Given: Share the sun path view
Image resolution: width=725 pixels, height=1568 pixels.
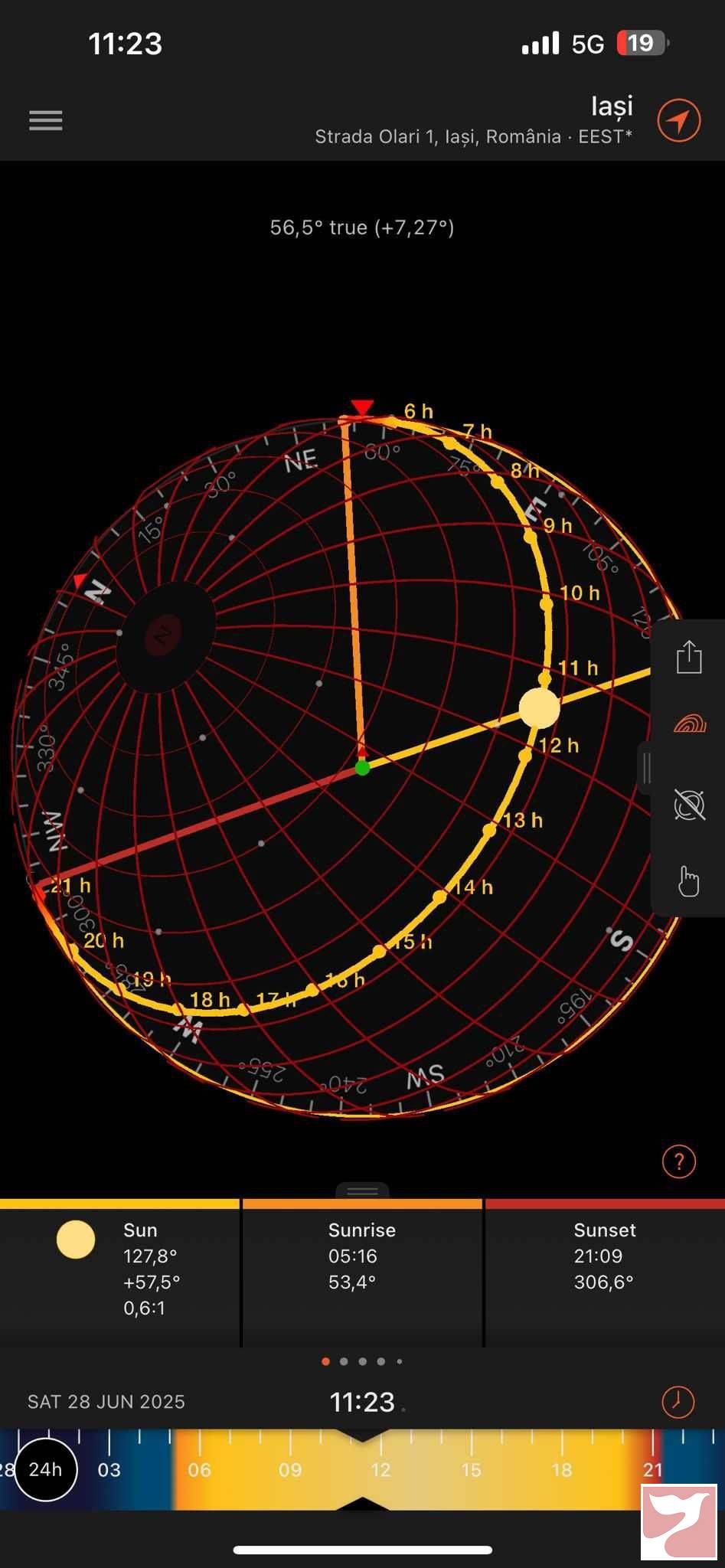Looking at the screenshot, I should [689, 658].
